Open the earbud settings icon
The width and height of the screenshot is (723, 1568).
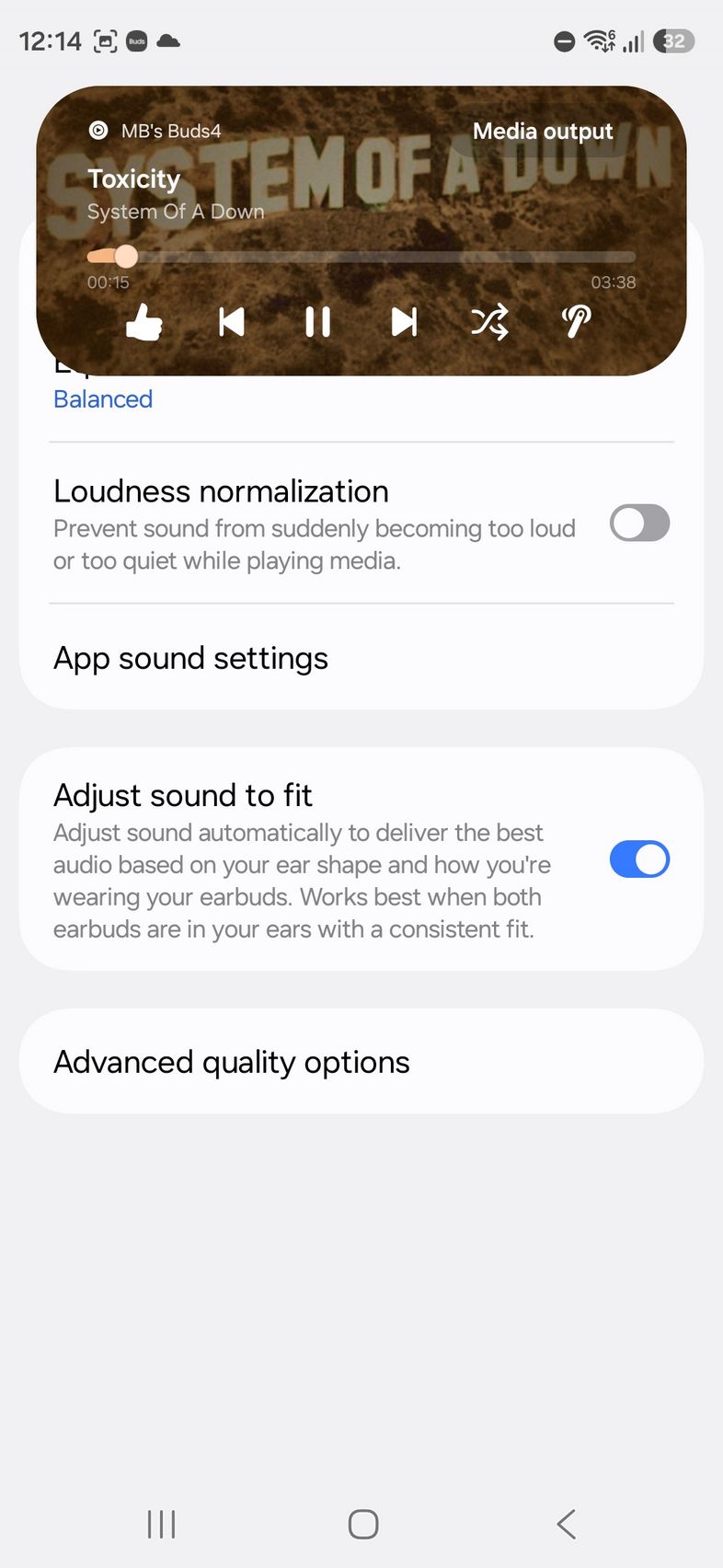point(576,322)
